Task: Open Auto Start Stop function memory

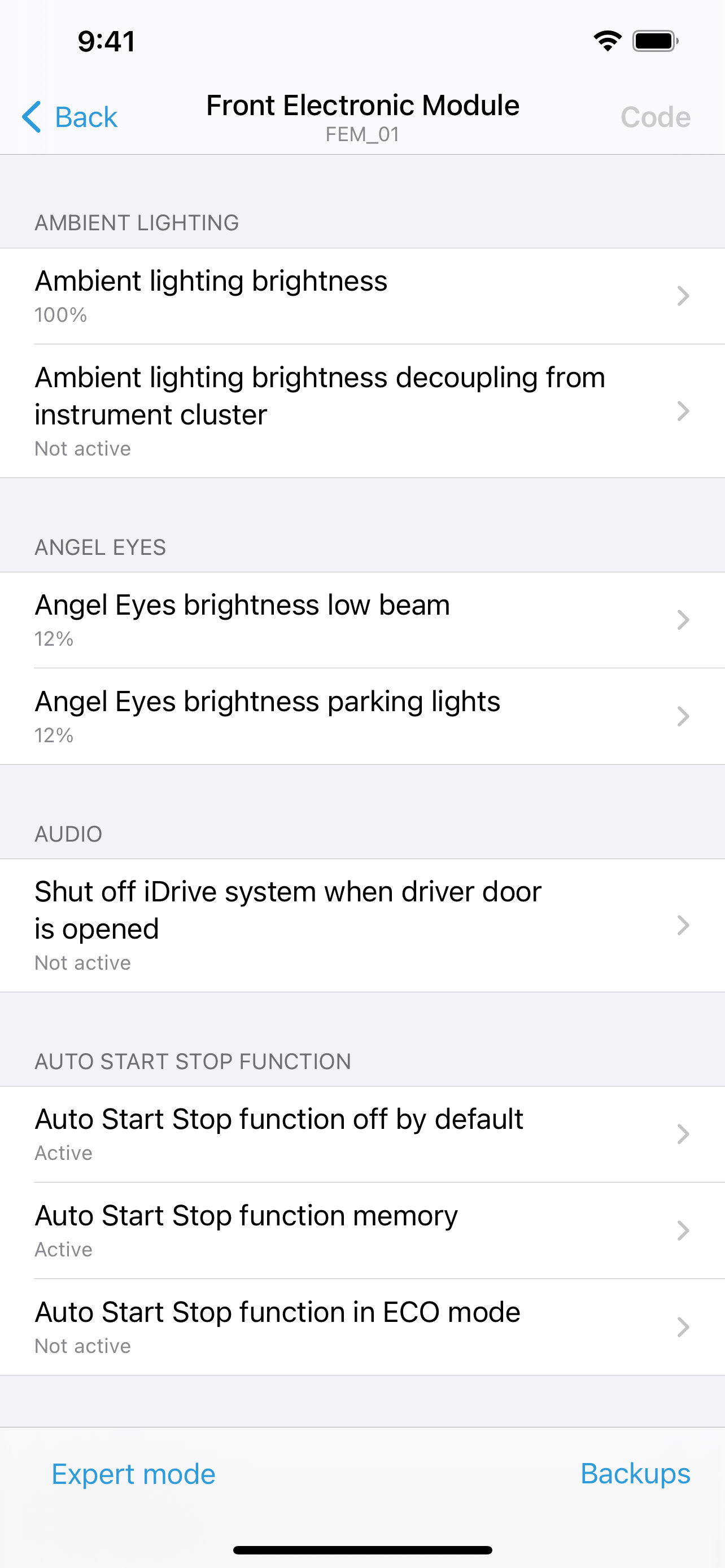Action: point(362,1230)
